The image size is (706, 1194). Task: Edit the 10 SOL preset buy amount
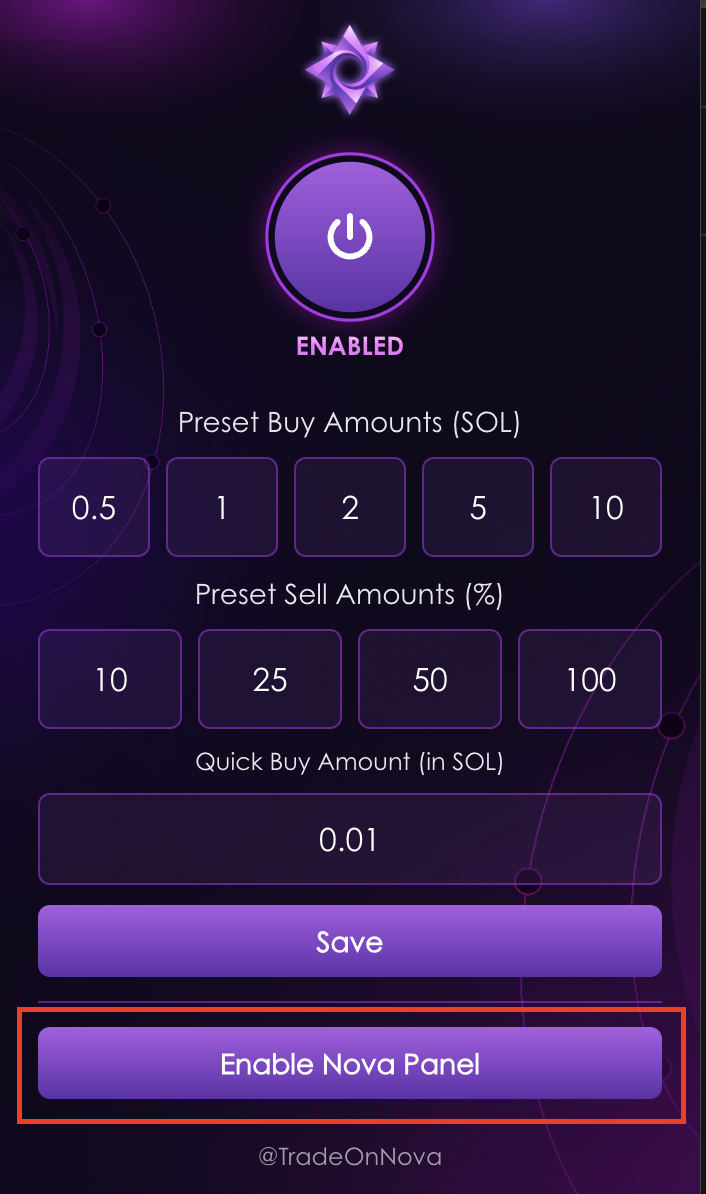click(x=605, y=507)
